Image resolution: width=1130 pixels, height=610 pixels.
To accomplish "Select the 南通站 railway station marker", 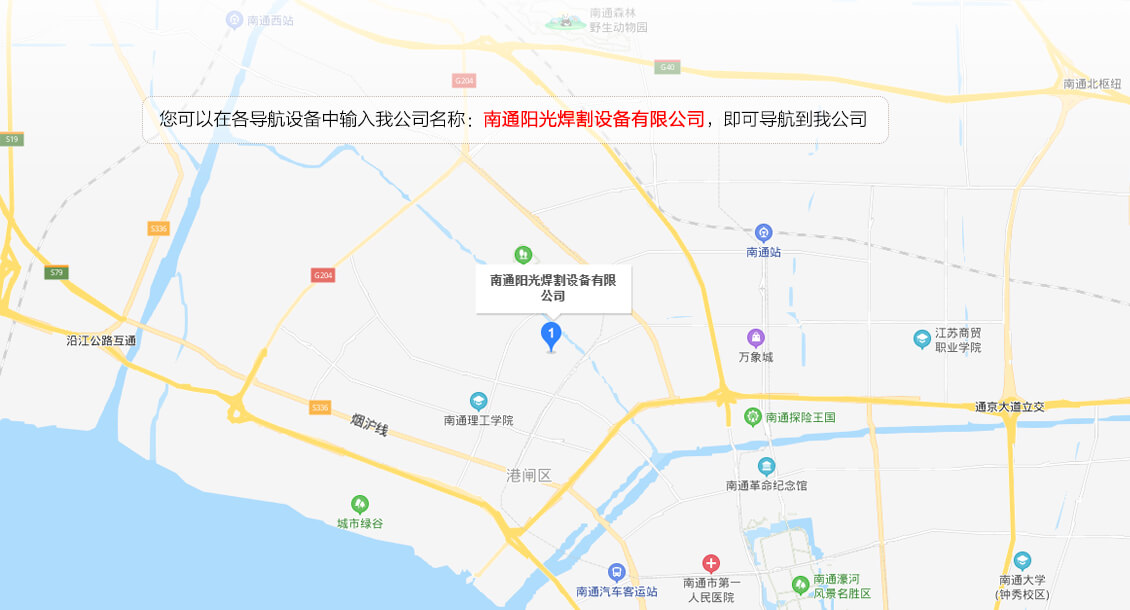I will coord(764,233).
